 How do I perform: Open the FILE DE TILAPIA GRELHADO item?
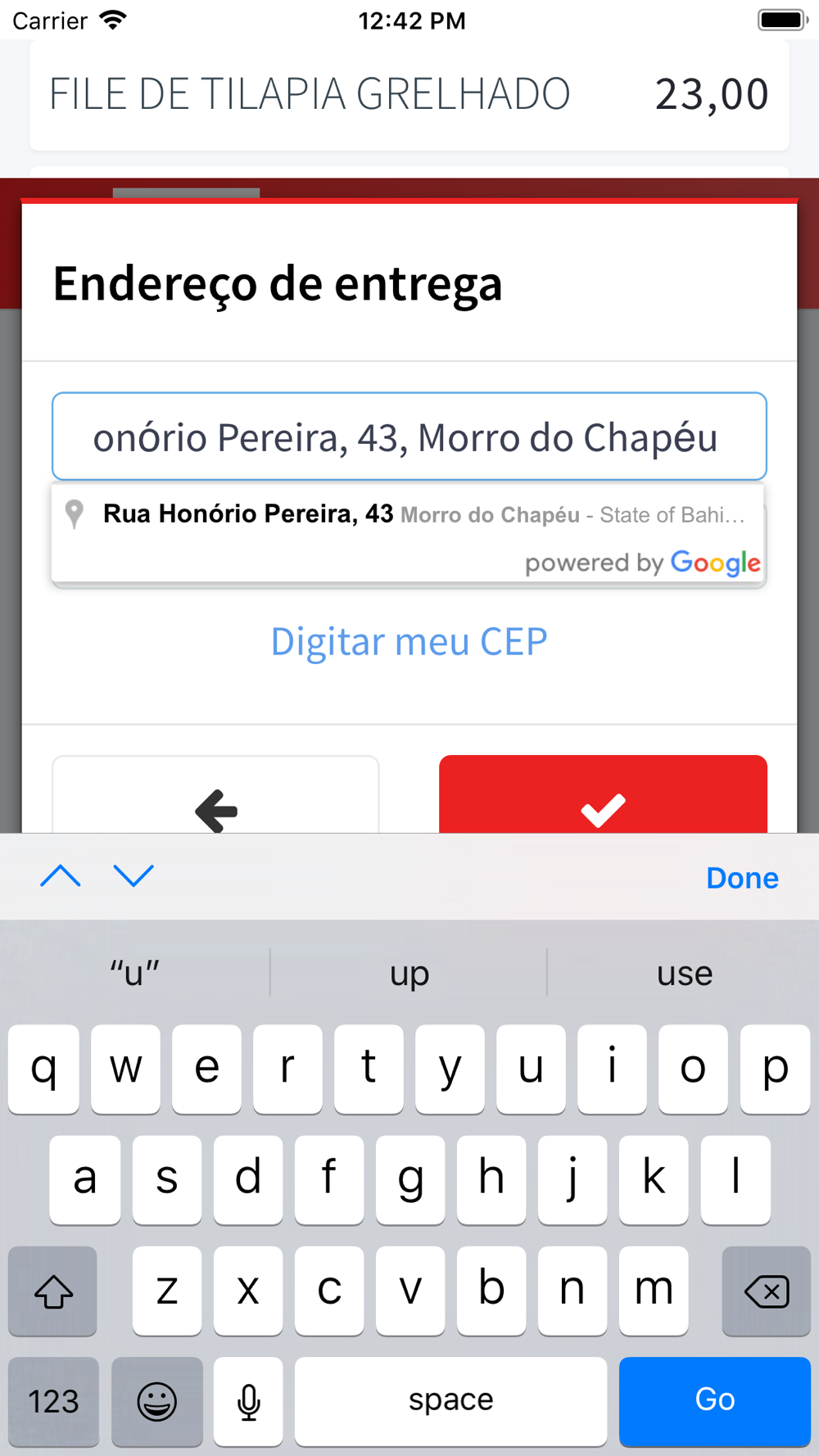pyautogui.click(x=409, y=94)
